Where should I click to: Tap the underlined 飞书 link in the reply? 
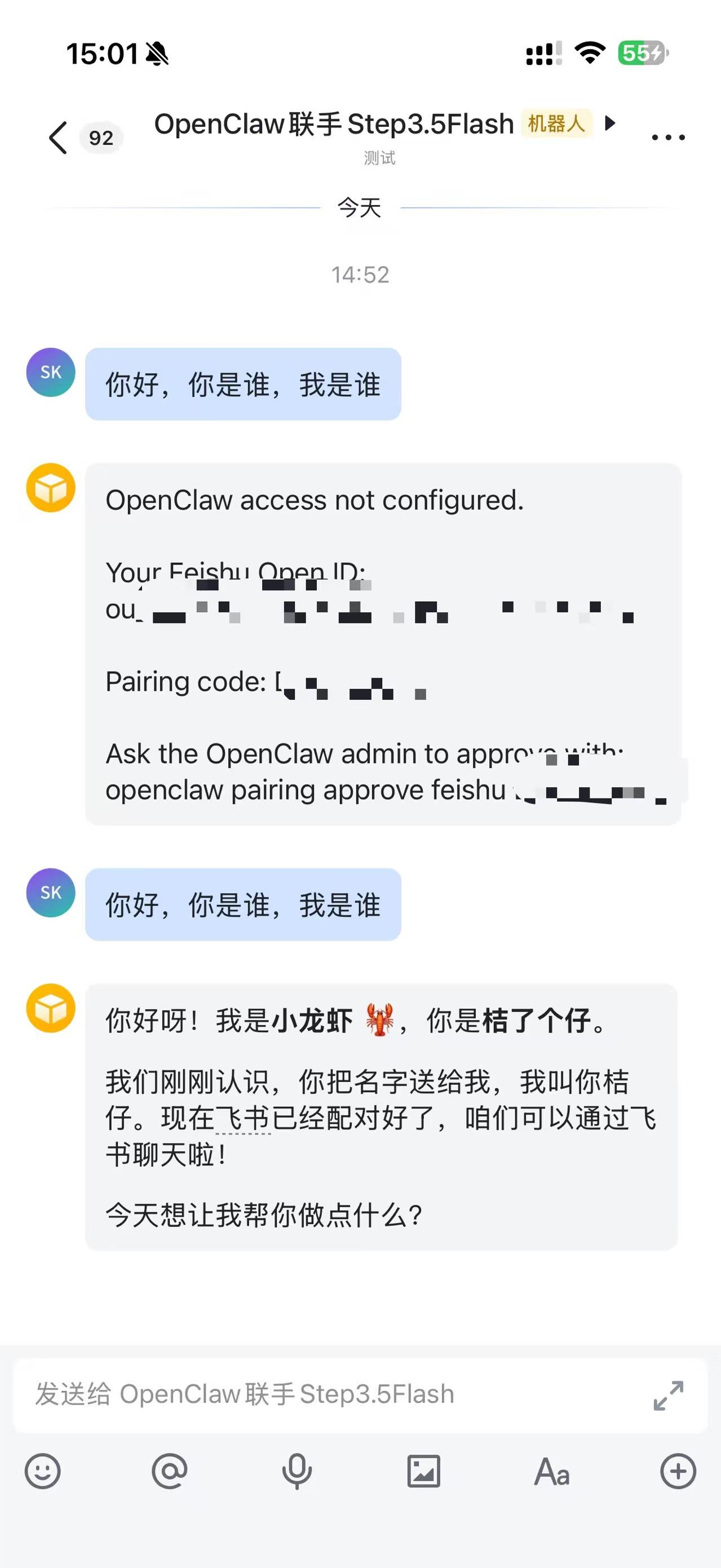tap(243, 1118)
